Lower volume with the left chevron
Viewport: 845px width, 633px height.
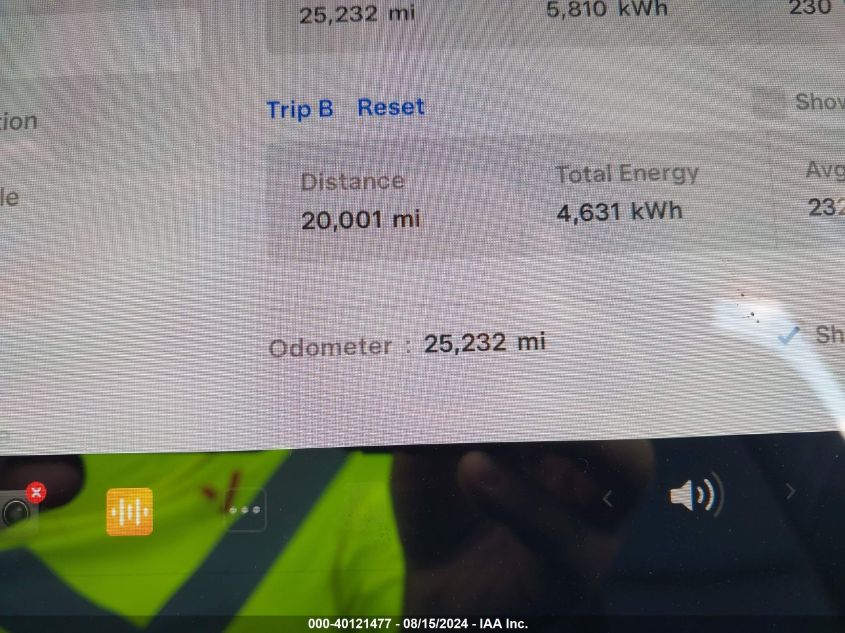(607, 497)
